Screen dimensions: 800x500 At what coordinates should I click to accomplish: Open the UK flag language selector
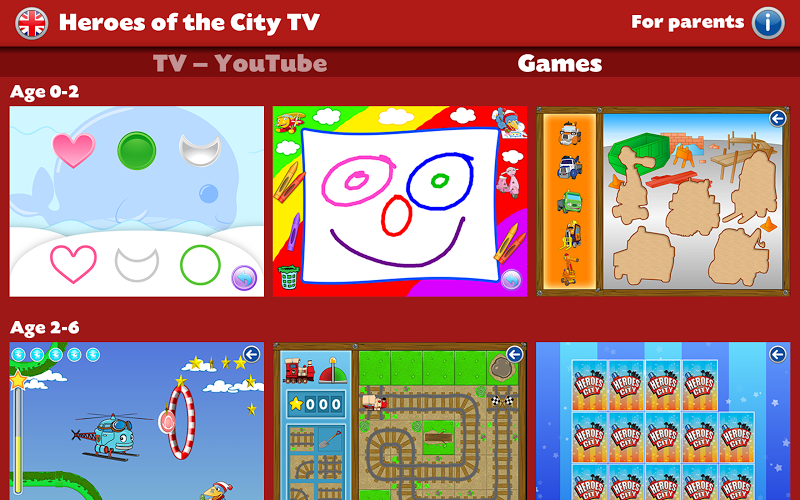tap(32, 22)
